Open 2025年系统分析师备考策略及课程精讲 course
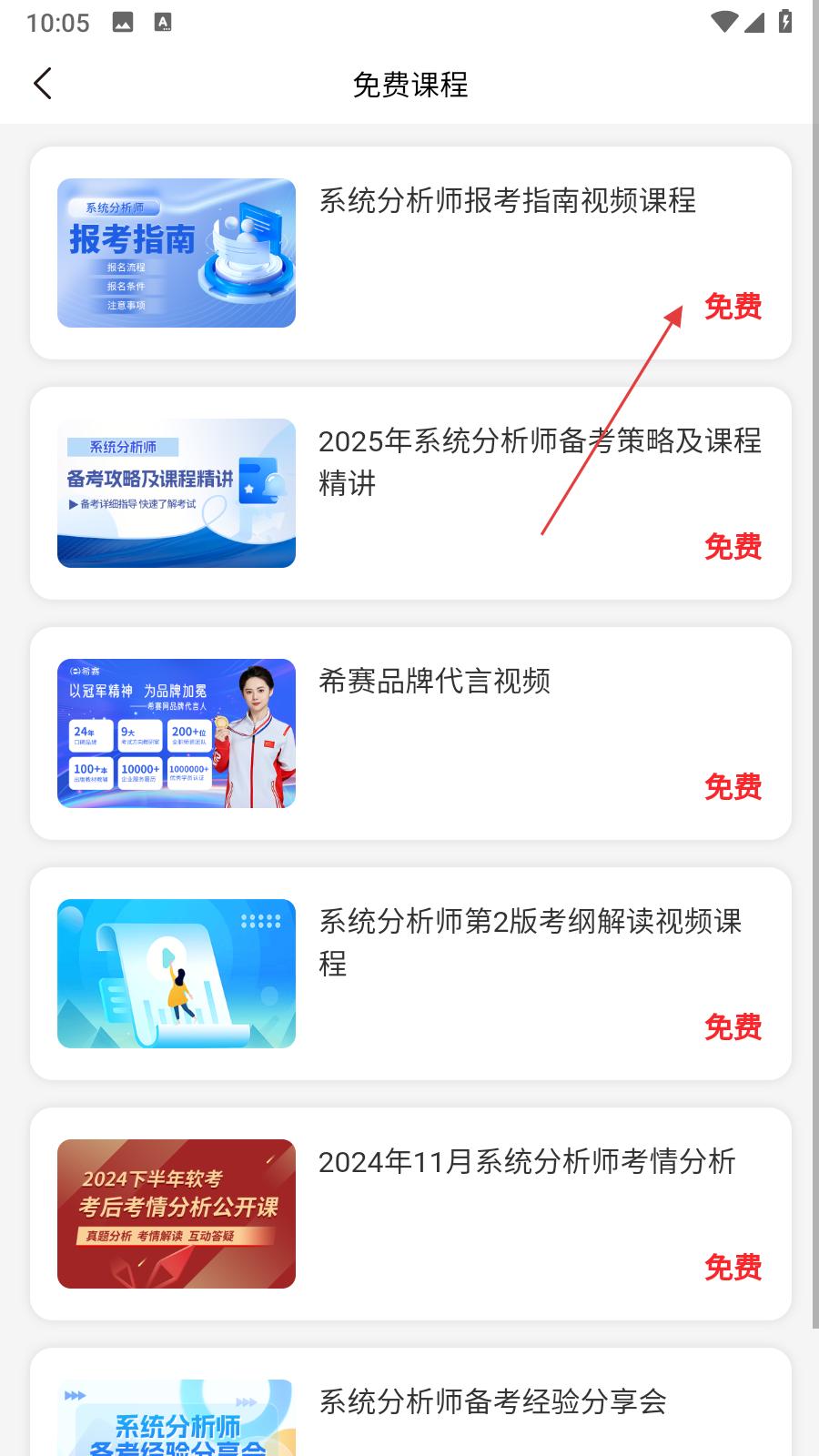Image resolution: width=819 pixels, height=1456 pixels. point(409,492)
